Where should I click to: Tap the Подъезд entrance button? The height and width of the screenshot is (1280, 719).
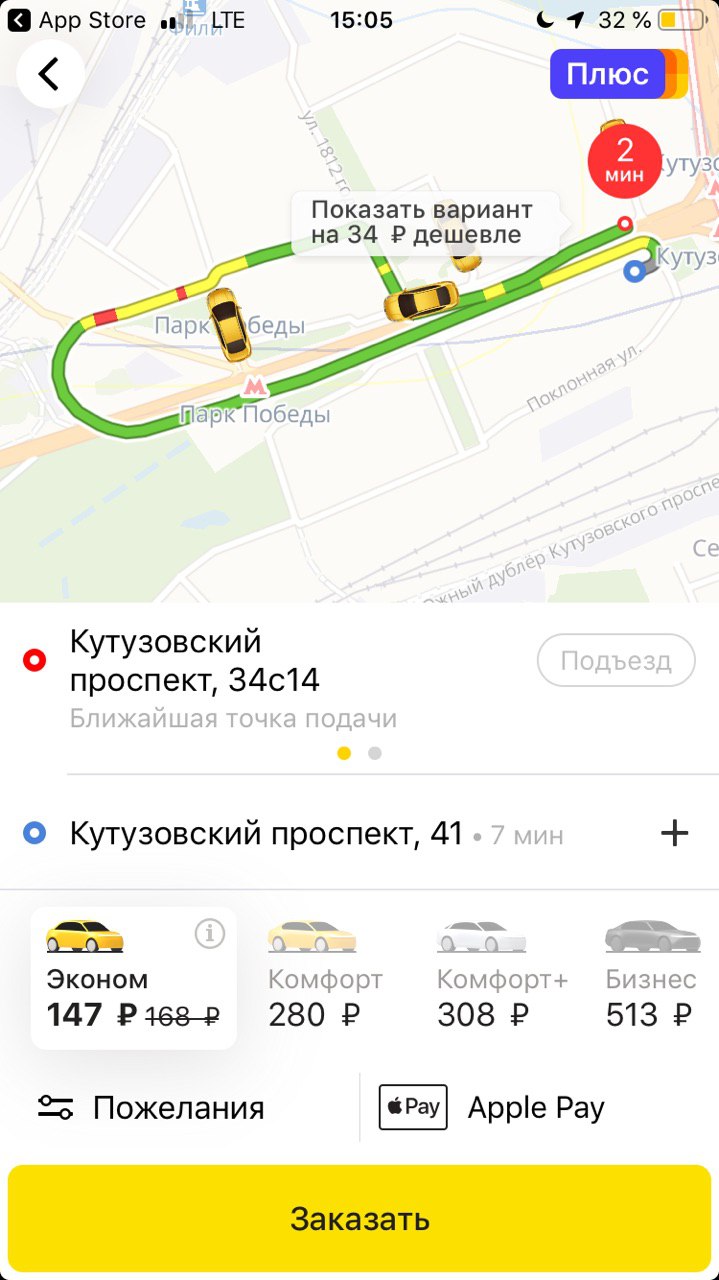point(616,661)
